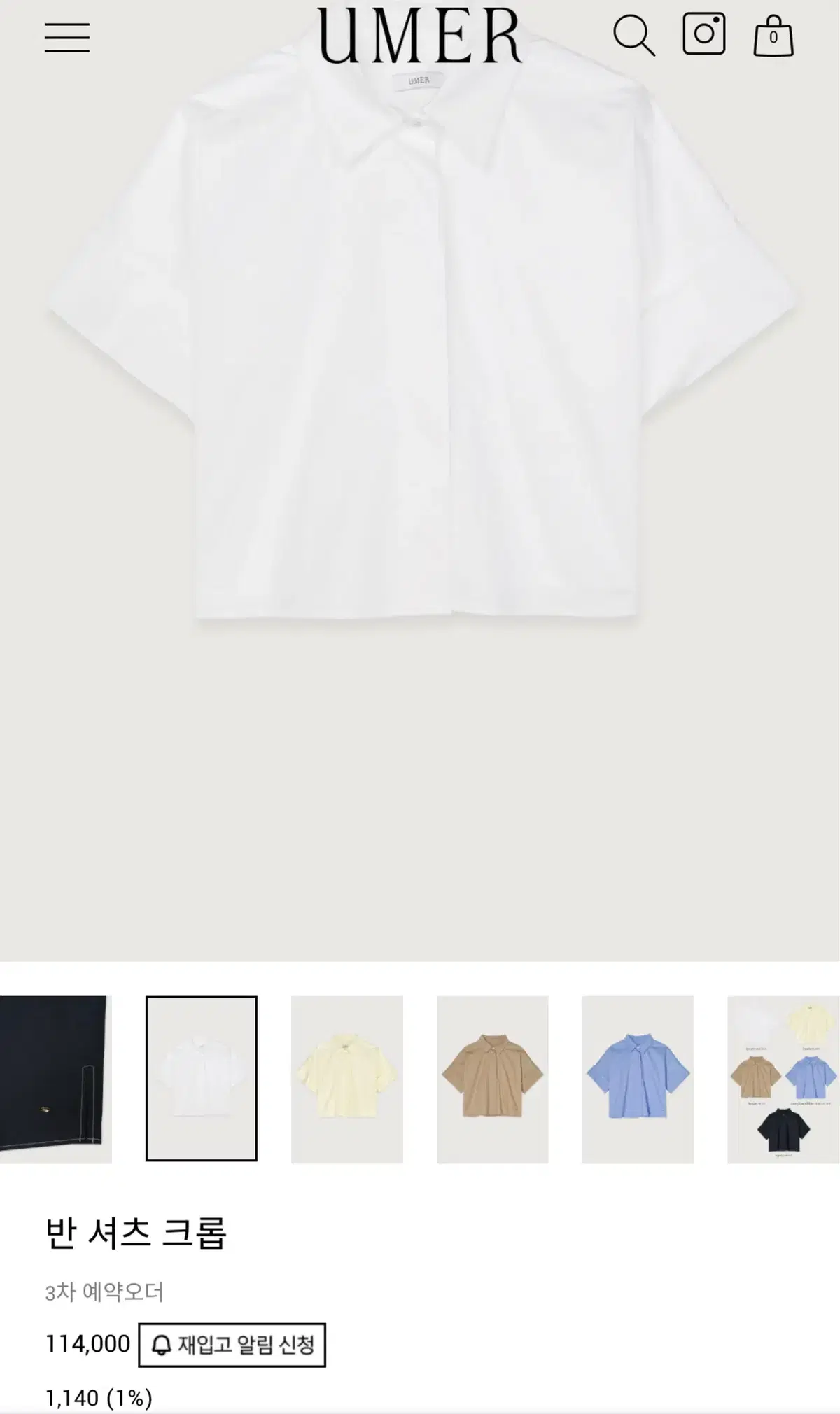Select the white shirt thumbnail

click(x=202, y=1079)
